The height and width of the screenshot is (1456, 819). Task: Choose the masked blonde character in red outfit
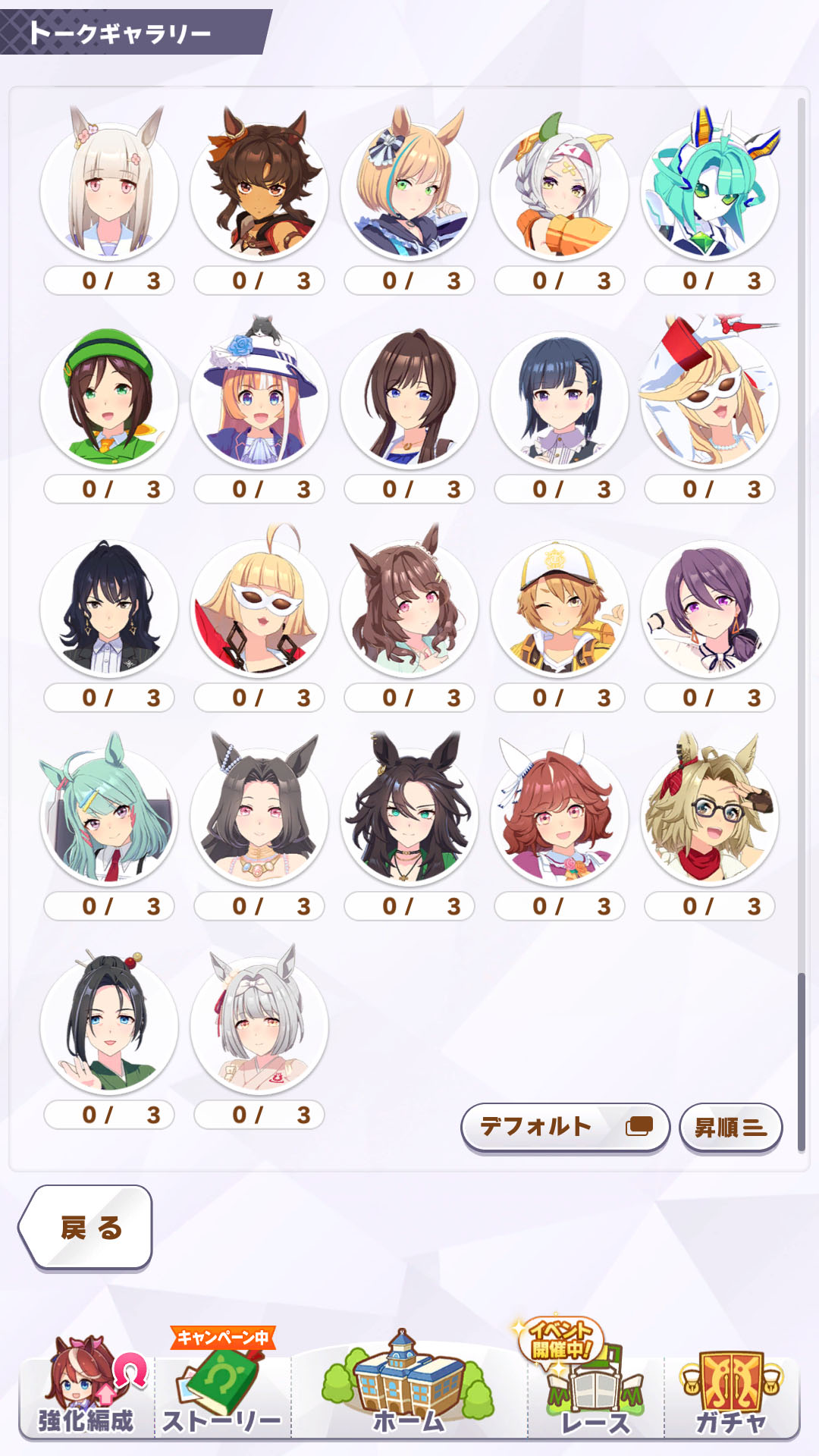(x=259, y=608)
